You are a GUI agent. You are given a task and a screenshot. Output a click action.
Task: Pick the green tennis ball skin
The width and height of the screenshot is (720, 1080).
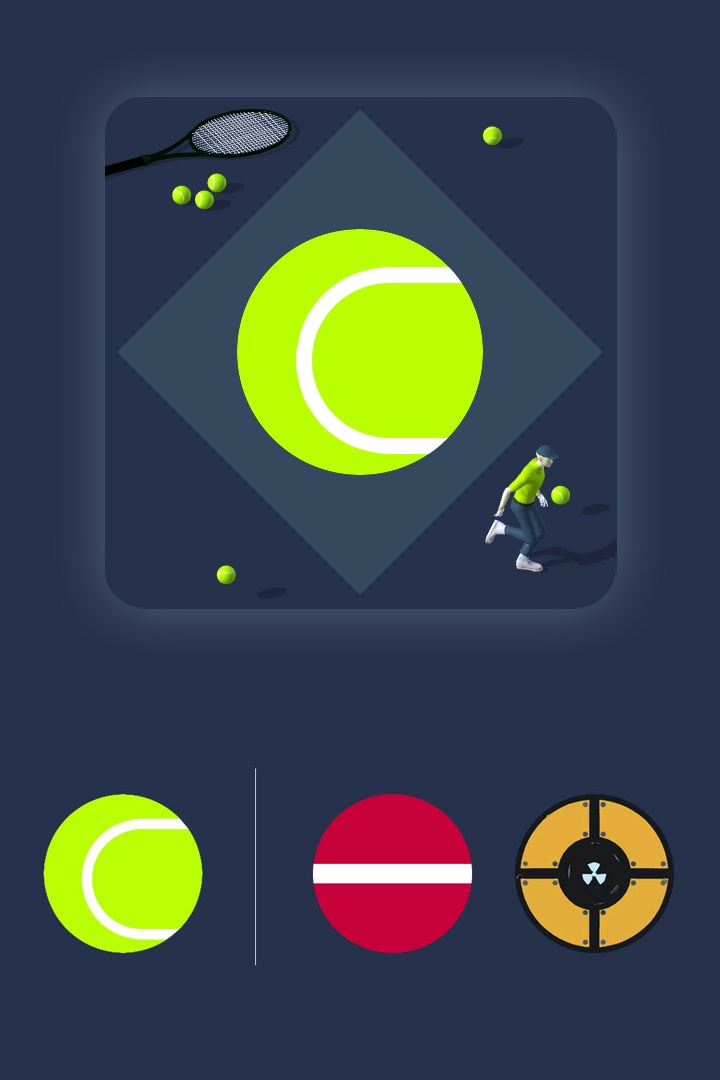click(x=123, y=873)
